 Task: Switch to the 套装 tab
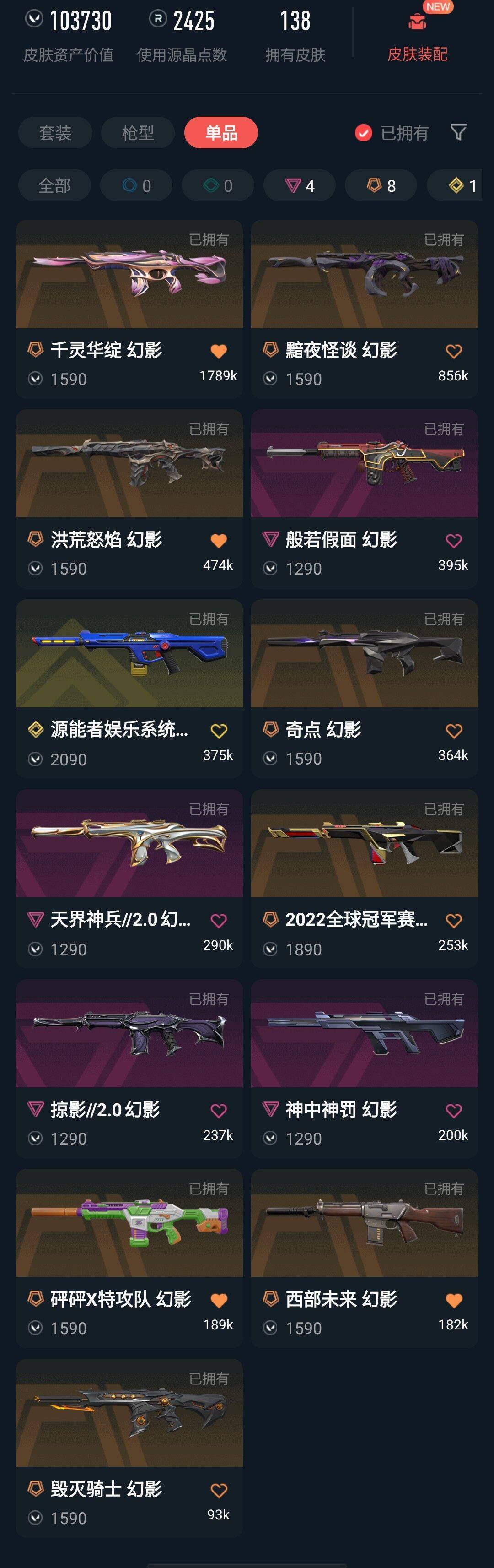tap(55, 133)
